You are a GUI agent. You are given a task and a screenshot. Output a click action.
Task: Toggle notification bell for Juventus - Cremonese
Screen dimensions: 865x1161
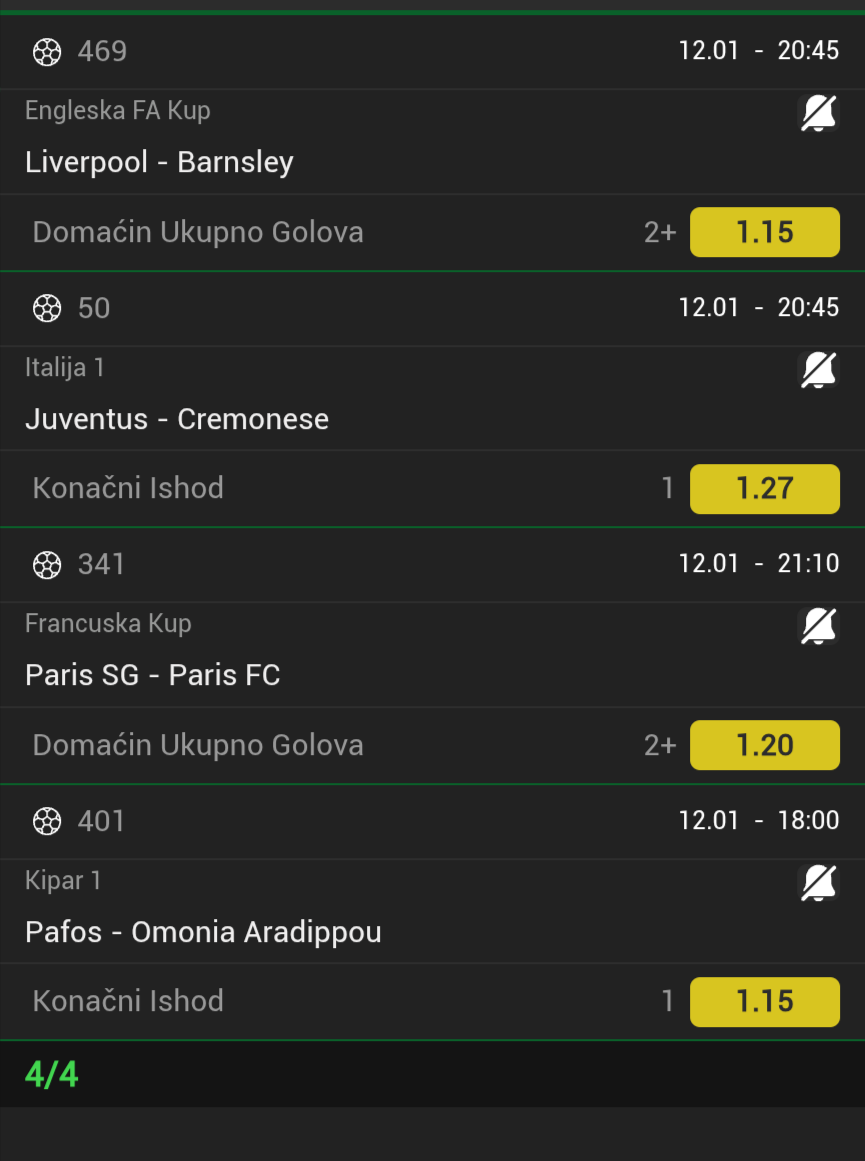pos(818,370)
